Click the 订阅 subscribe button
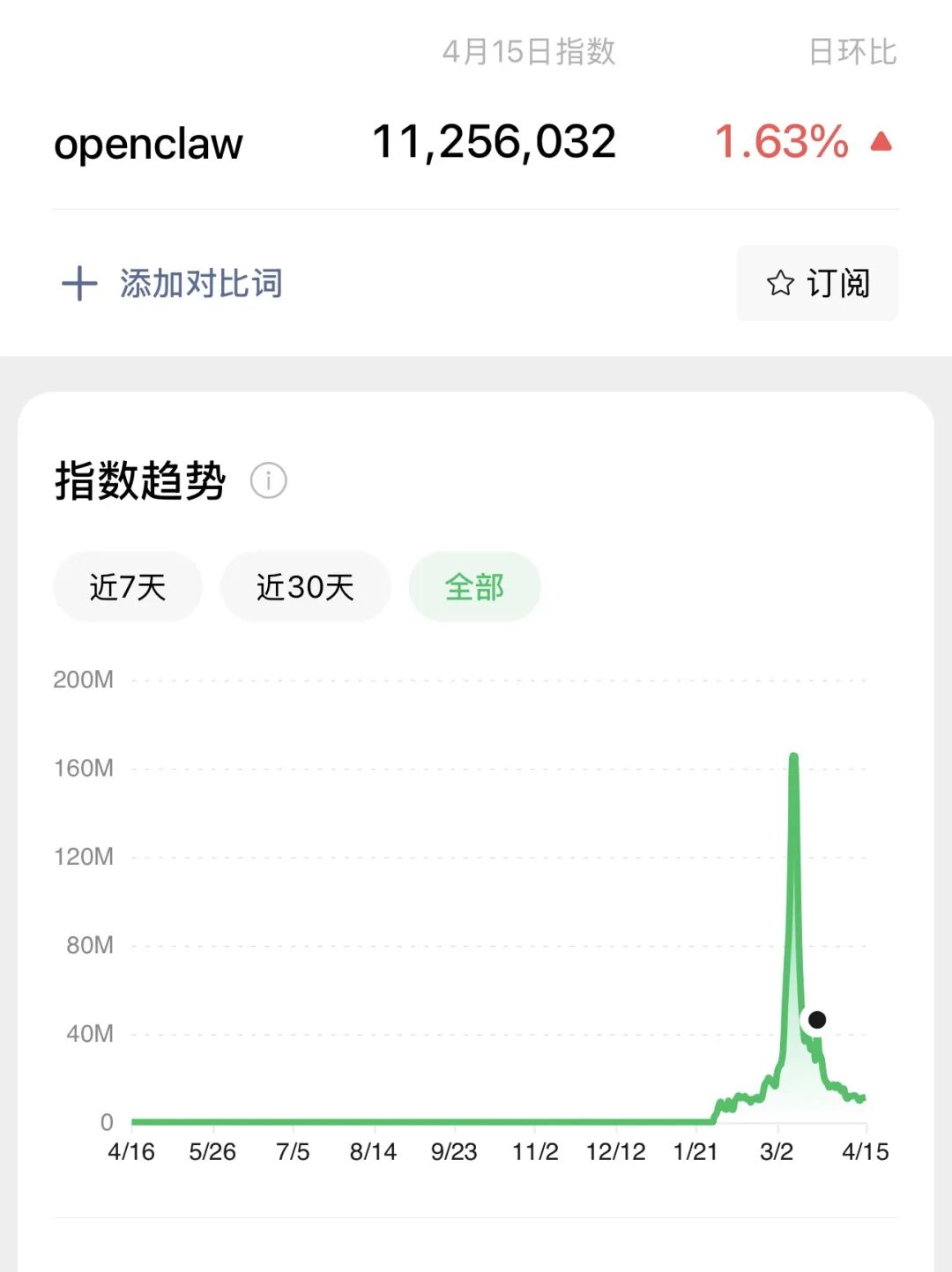The image size is (952, 1272). click(816, 284)
